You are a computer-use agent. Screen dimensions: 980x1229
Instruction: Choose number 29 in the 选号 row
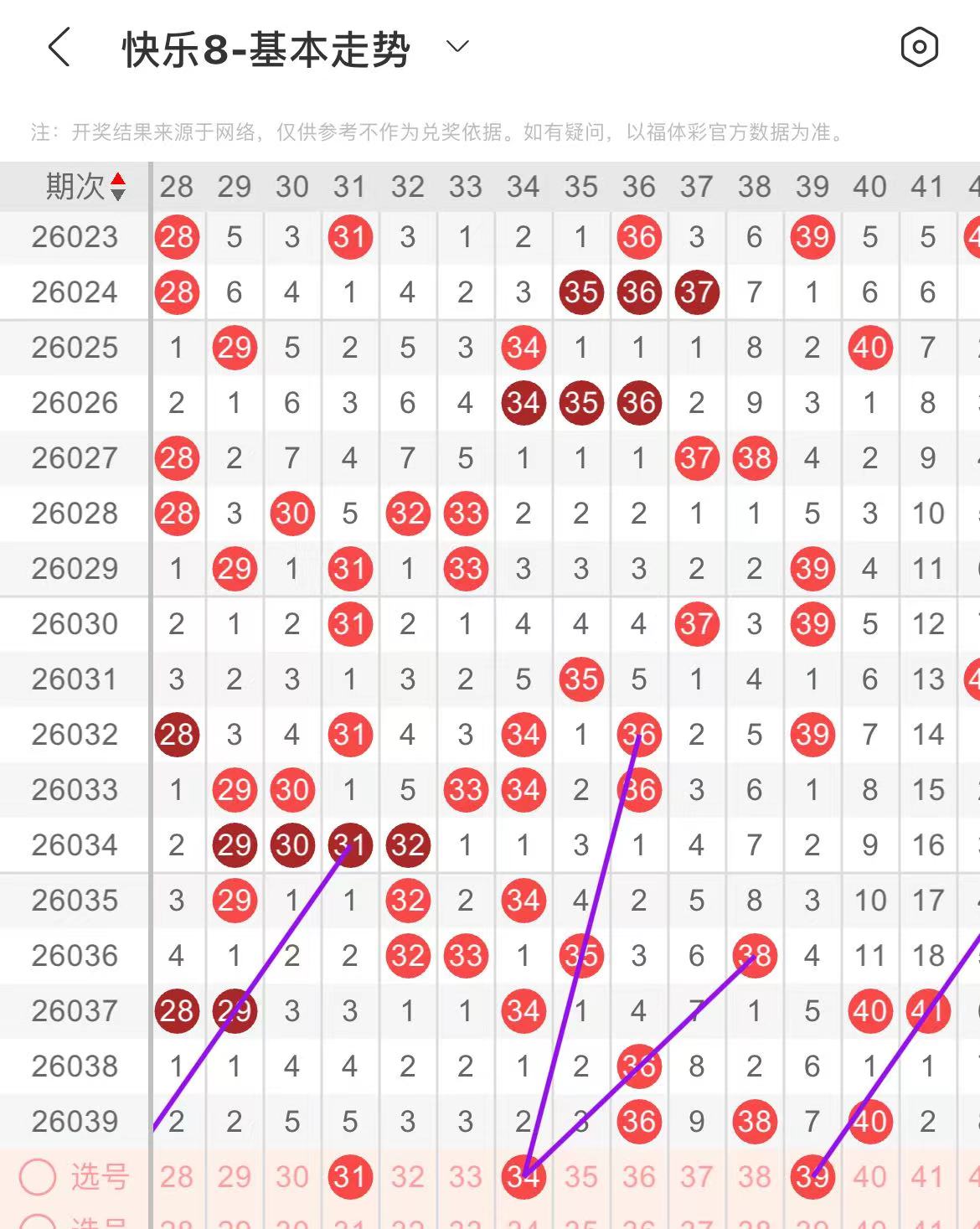click(x=235, y=1177)
